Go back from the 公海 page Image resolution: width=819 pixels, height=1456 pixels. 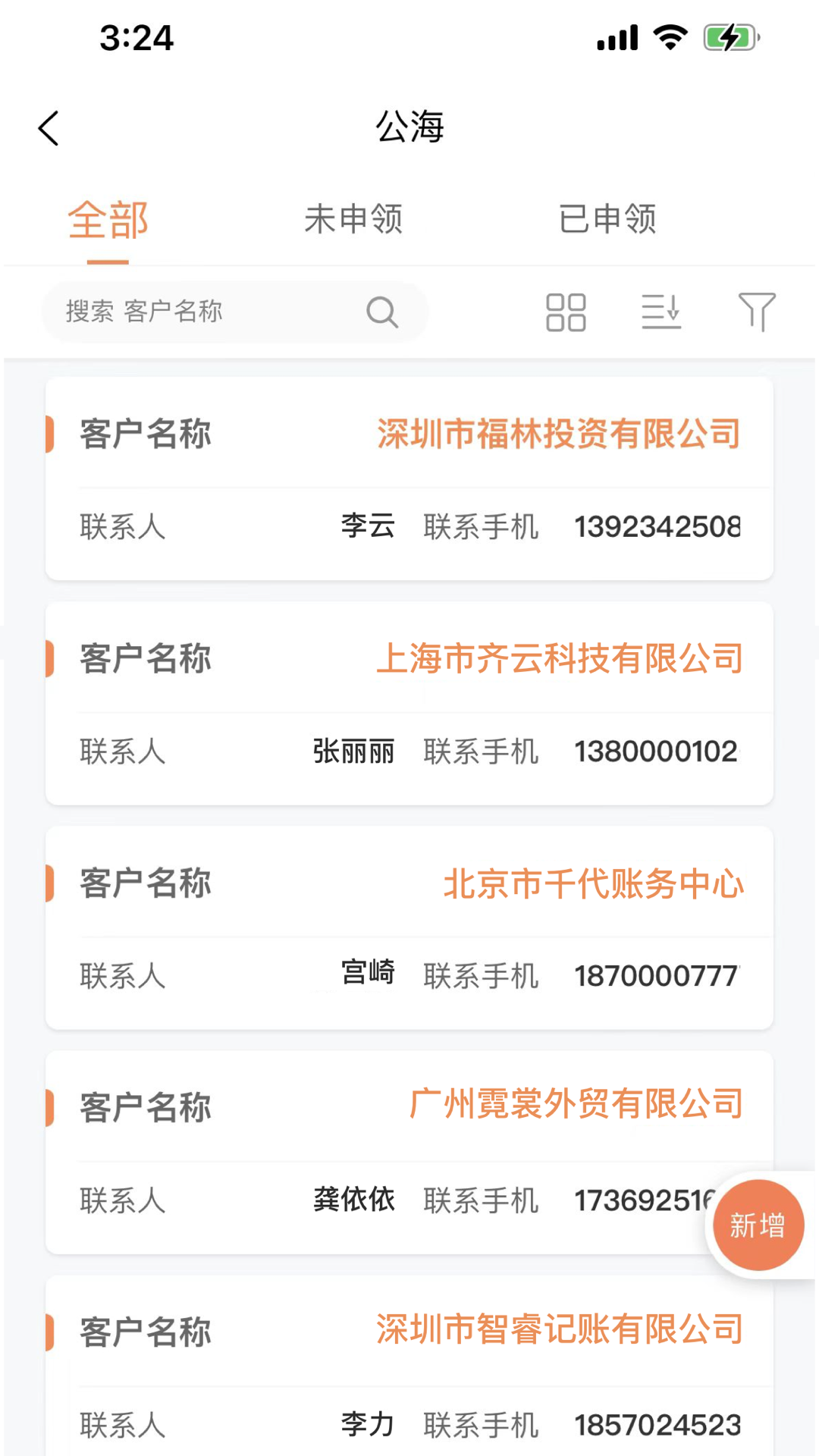click(49, 128)
